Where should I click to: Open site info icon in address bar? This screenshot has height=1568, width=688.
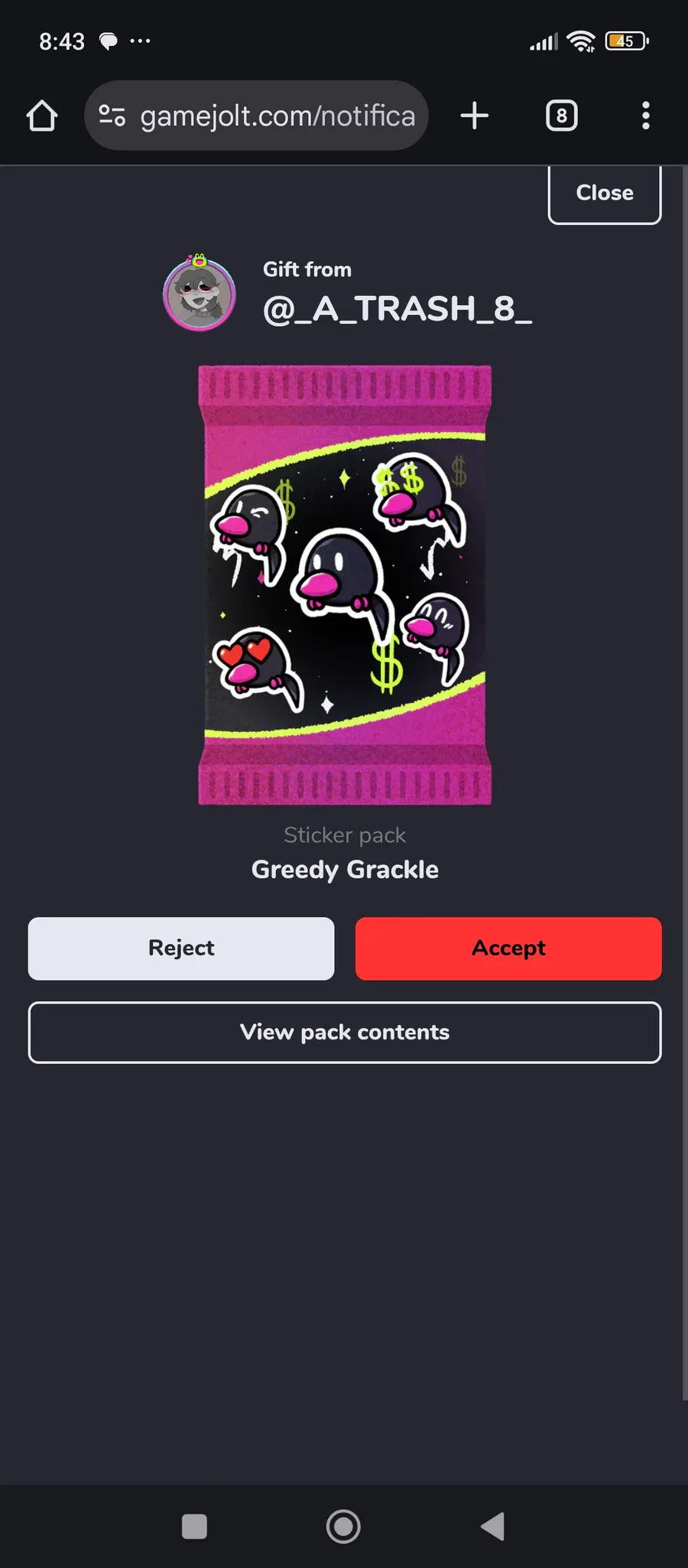click(x=112, y=115)
